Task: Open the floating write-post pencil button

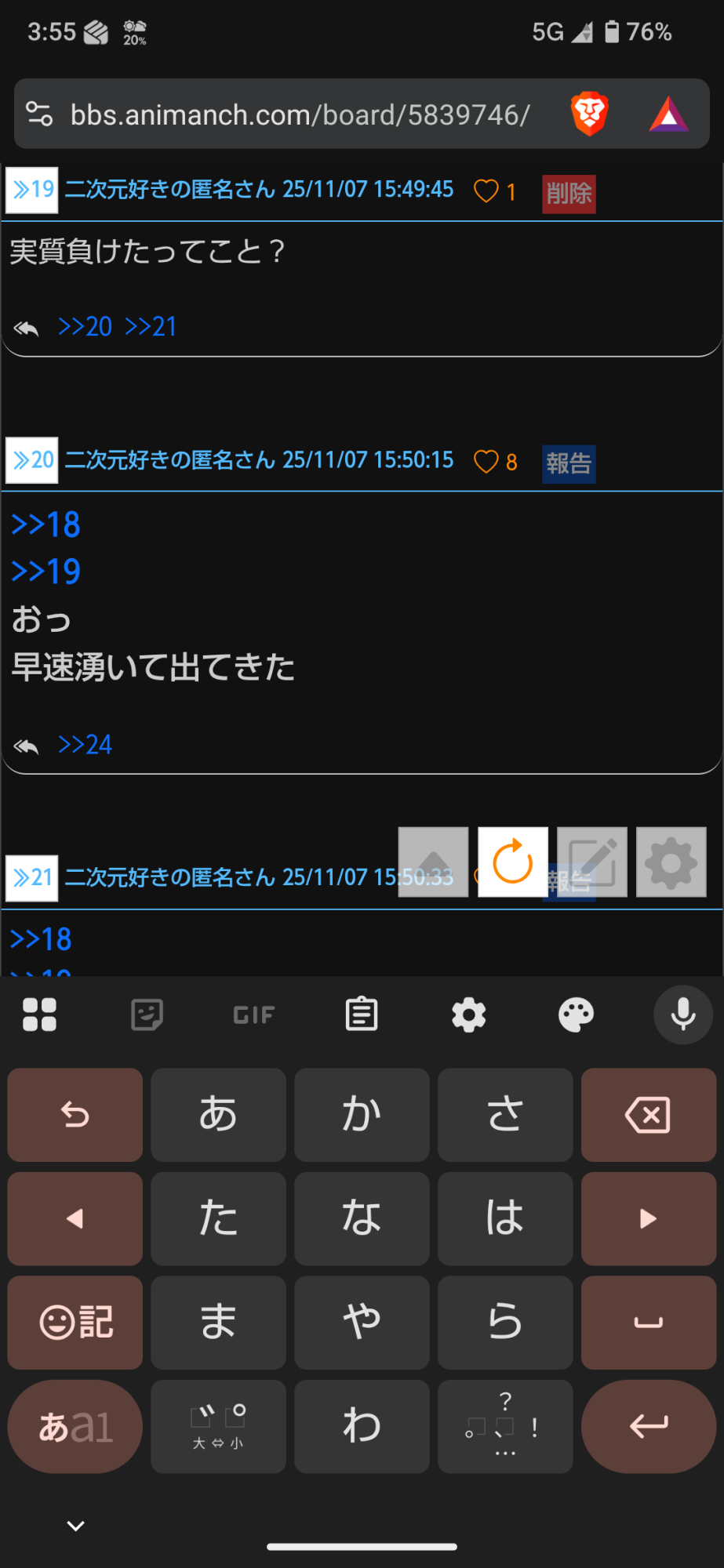Action: (592, 862)
